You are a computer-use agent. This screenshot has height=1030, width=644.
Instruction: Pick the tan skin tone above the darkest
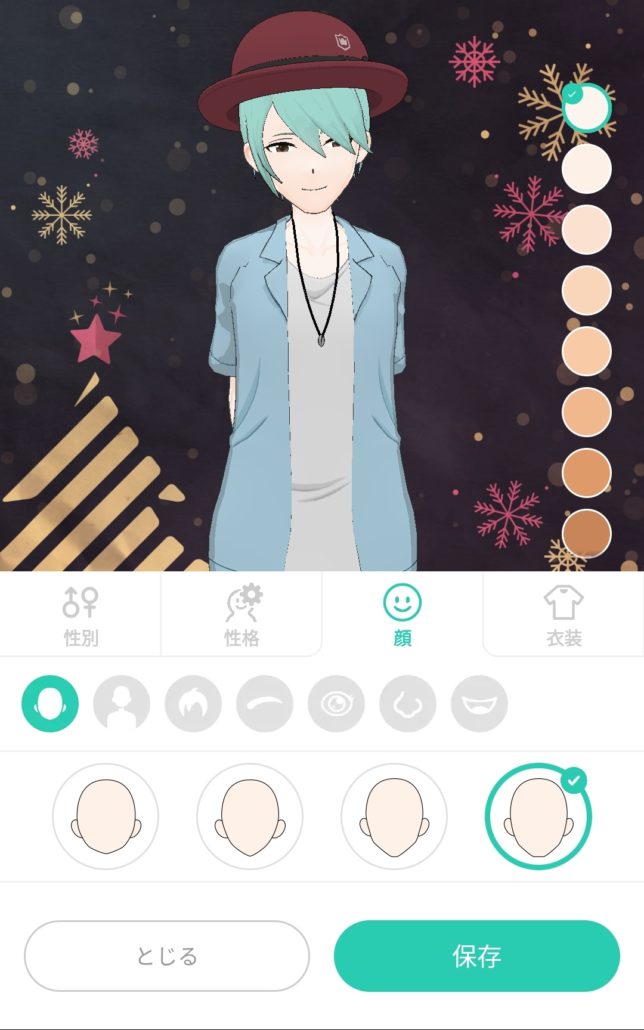[587, 473]
